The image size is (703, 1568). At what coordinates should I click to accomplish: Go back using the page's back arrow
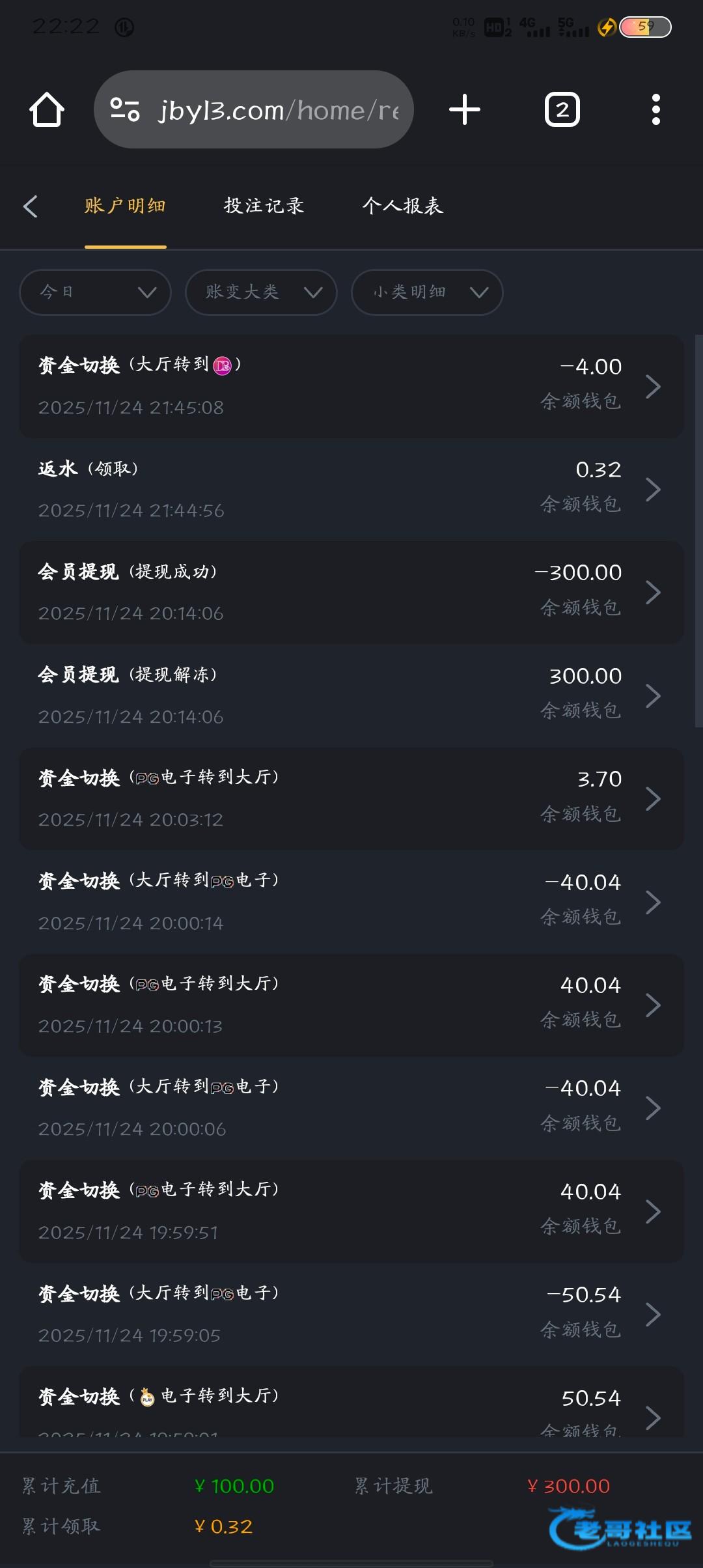pos(31,206)
